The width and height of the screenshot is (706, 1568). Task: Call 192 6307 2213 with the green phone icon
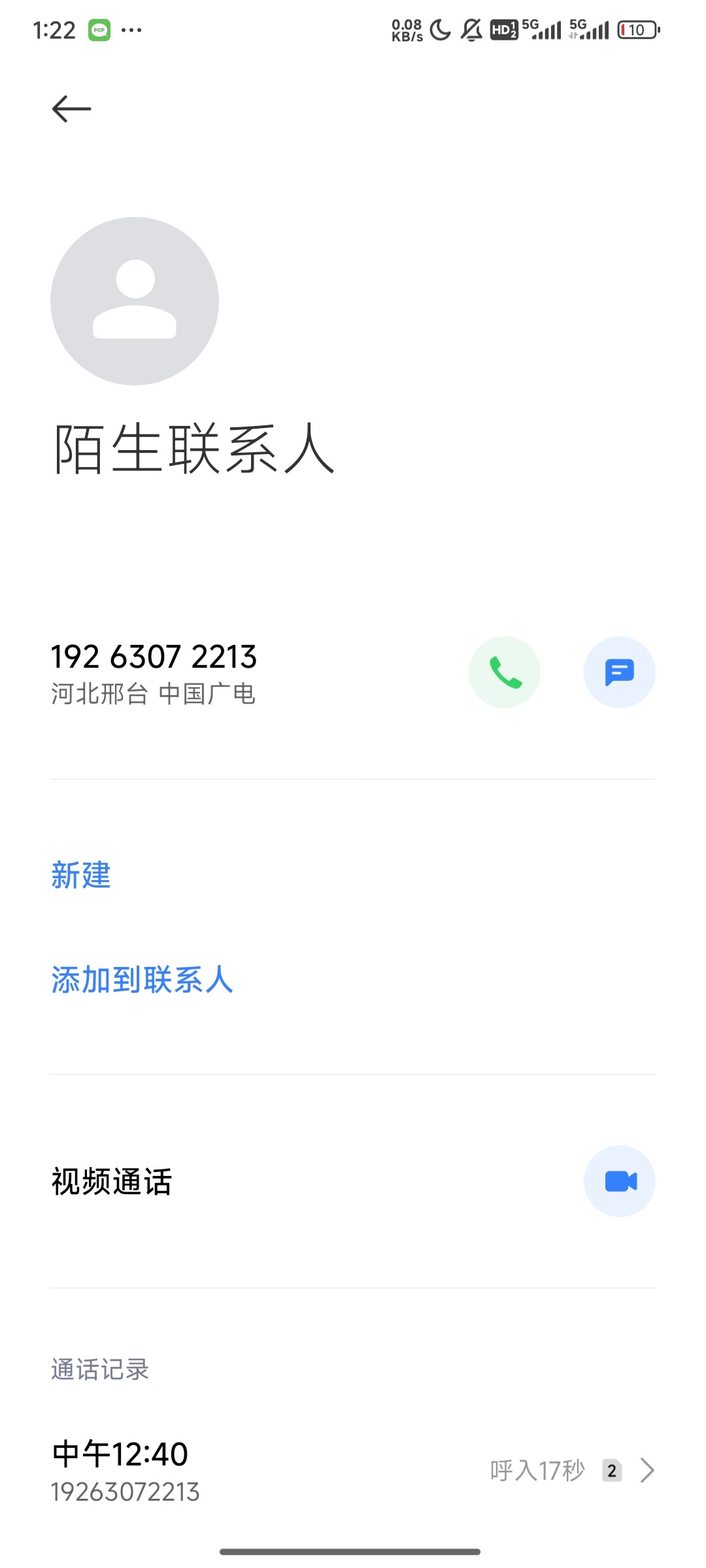[x=505, y=672]
